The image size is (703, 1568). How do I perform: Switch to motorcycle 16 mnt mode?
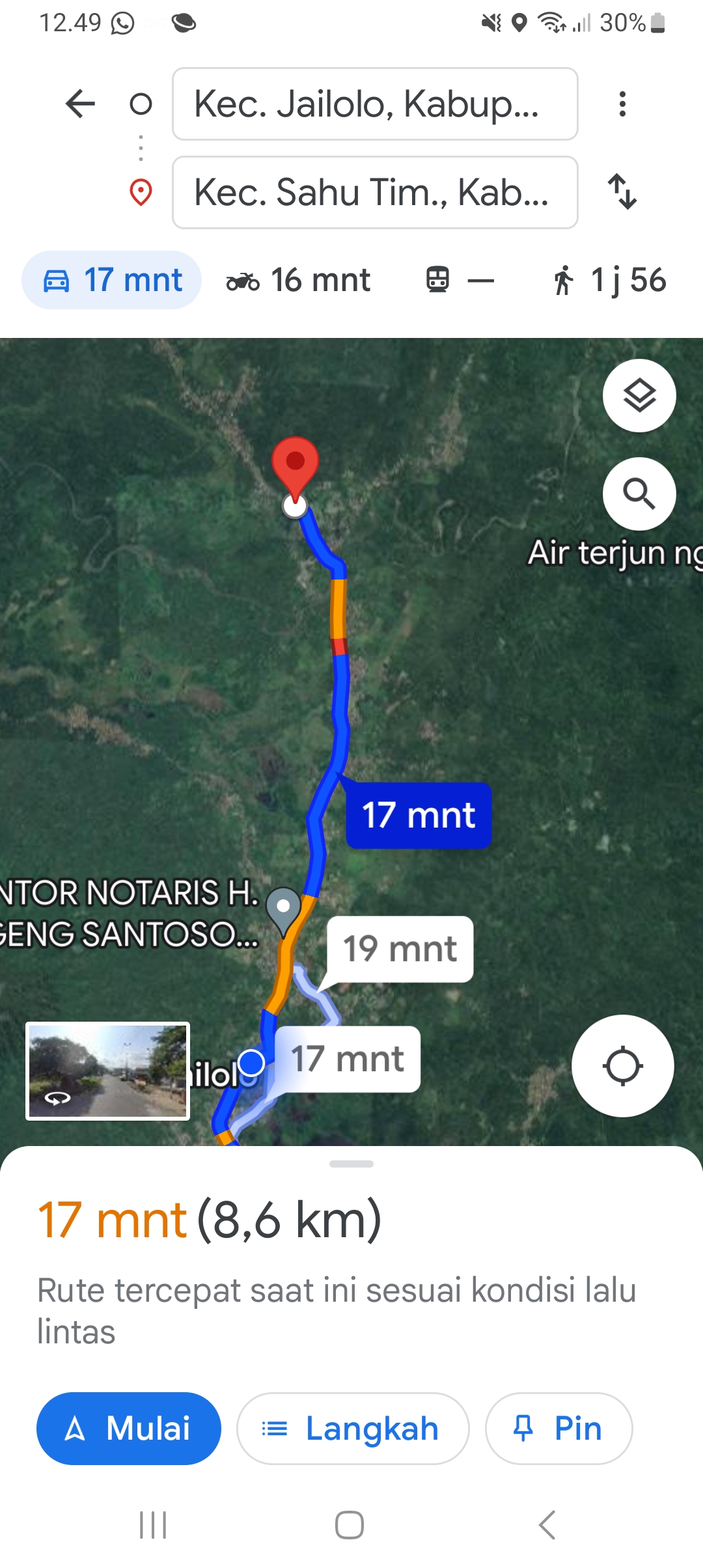[x=298, y=280]
